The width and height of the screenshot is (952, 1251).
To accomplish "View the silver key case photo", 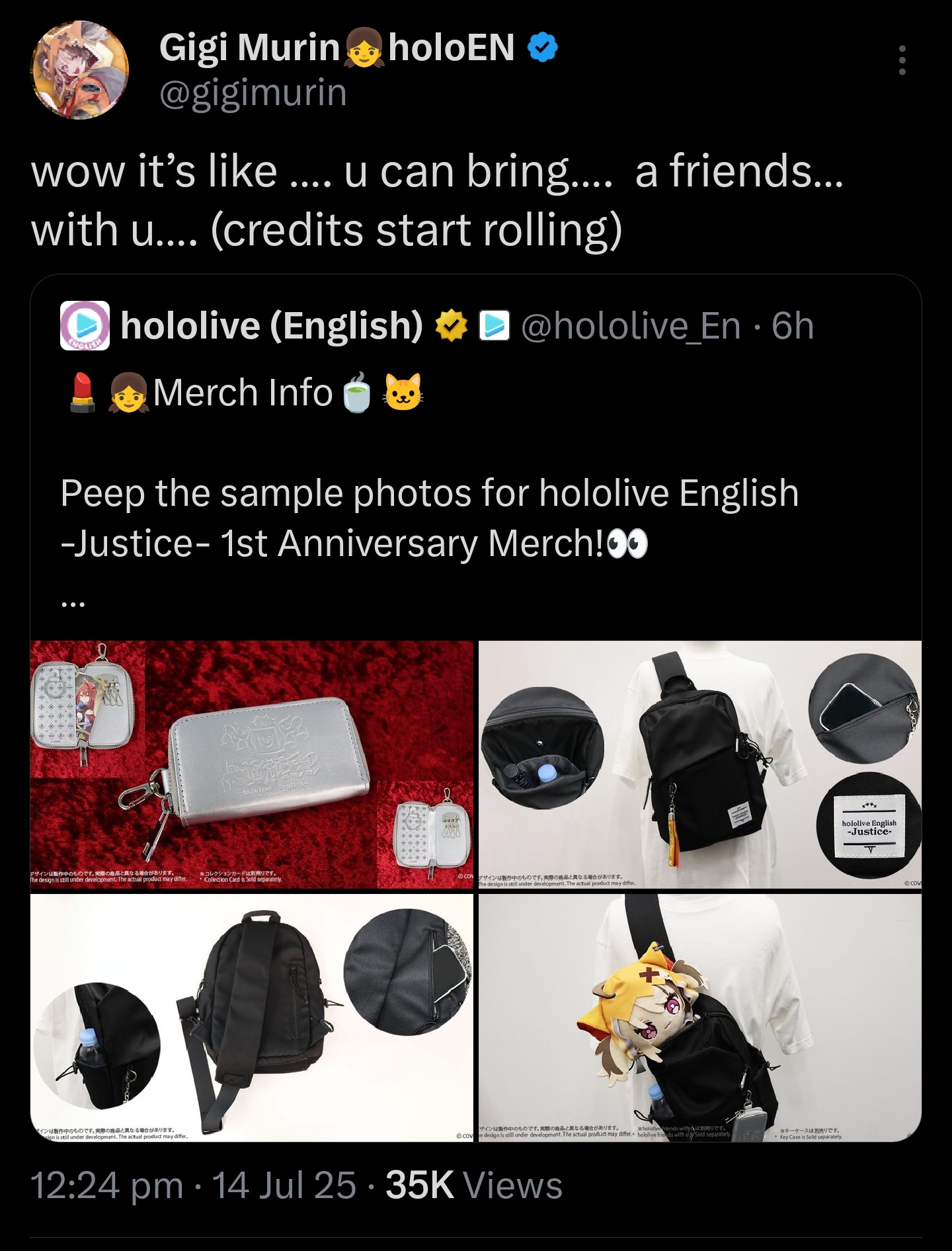I will click(x=252, y=764).
